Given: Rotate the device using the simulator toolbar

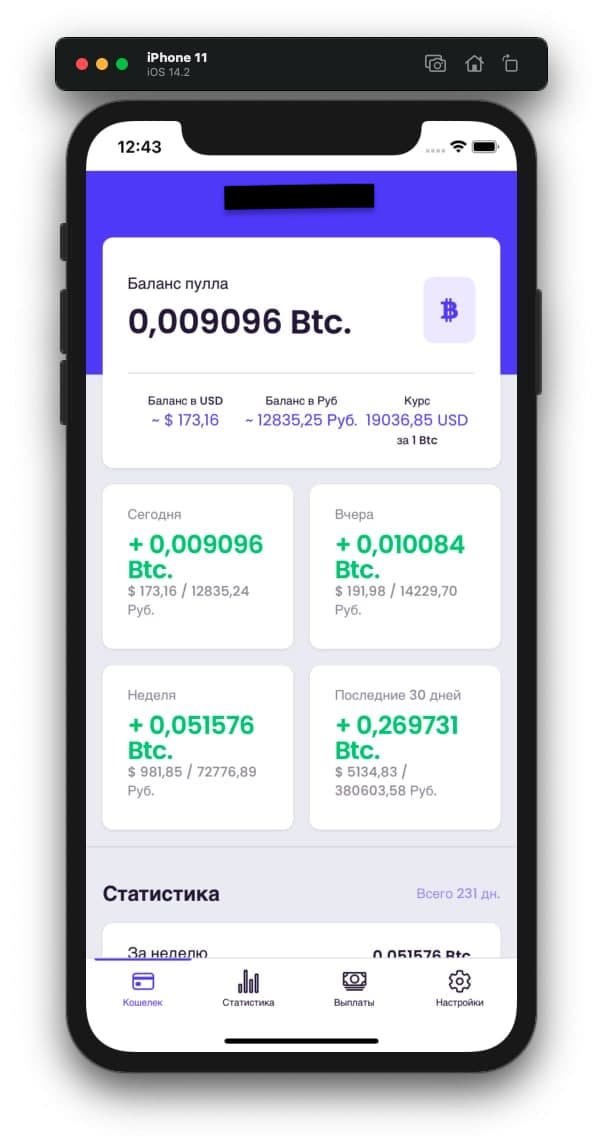Looking at the screenshot, I should pyautogui.click(x=510, y=64).
